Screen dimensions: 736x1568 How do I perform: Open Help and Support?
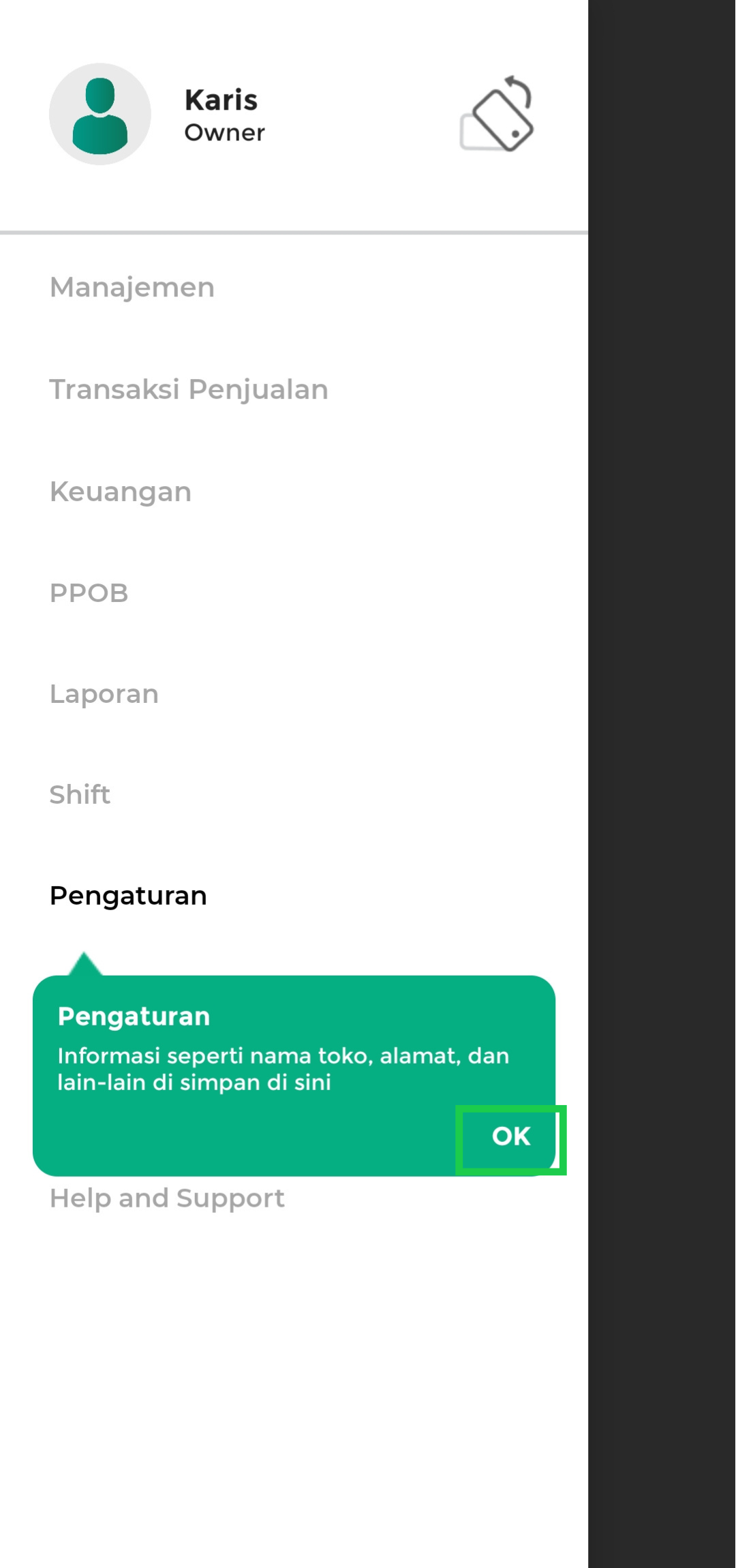coord(167,1198)
